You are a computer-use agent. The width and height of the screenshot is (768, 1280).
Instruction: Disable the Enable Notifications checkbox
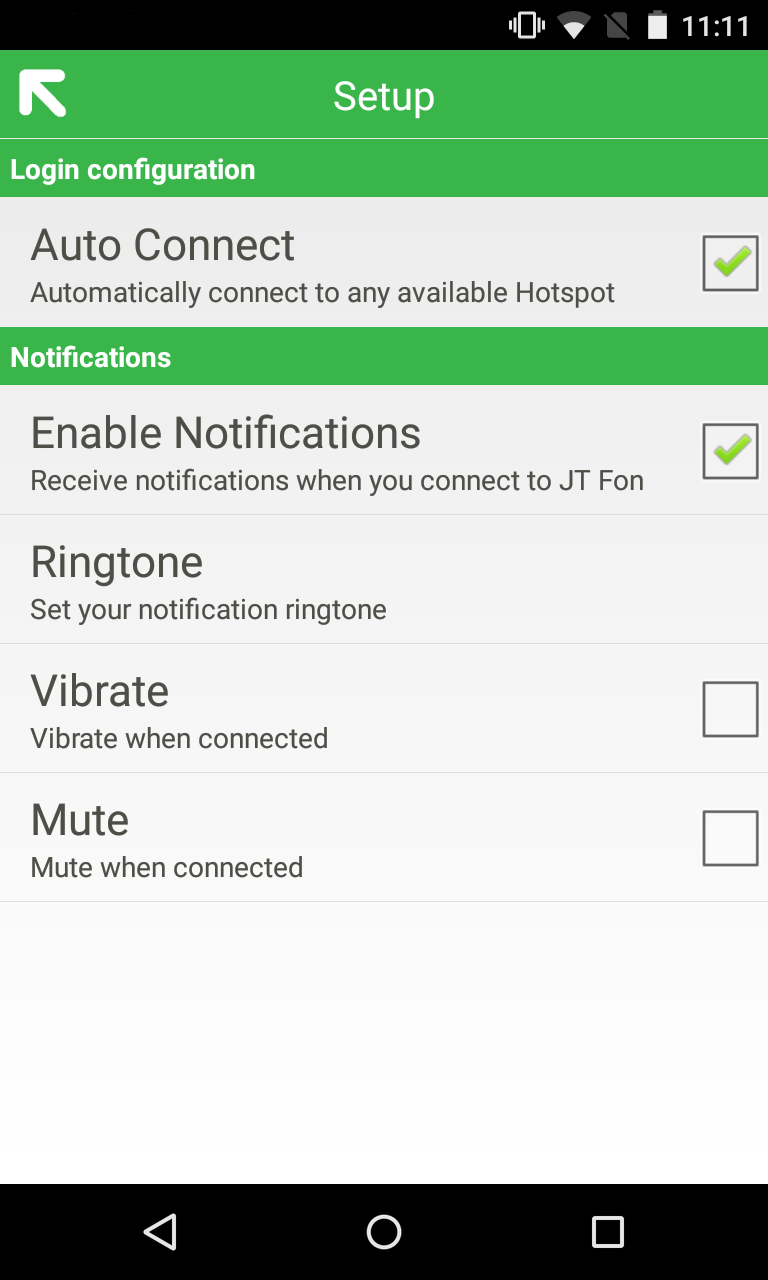coord(730,451)
